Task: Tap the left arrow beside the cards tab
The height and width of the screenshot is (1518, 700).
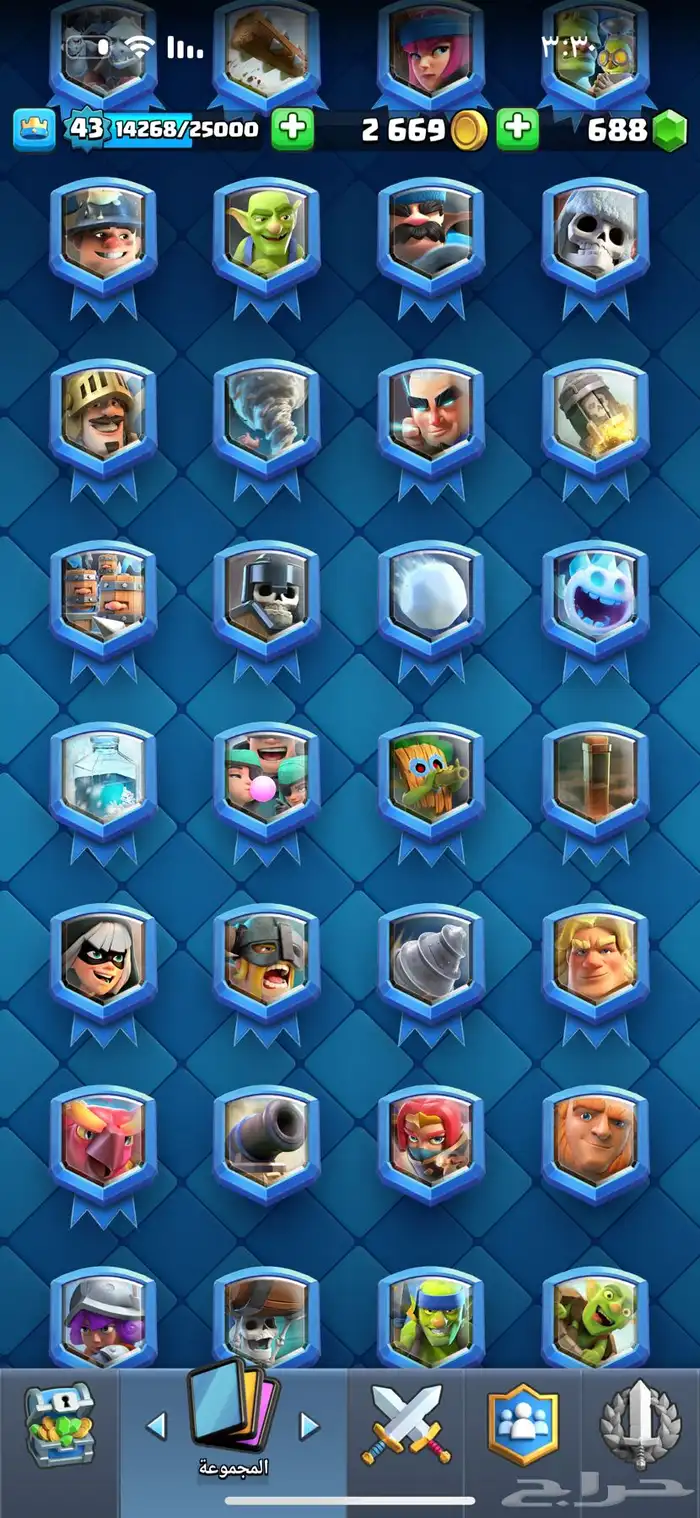Action: tap(156, 1425)
